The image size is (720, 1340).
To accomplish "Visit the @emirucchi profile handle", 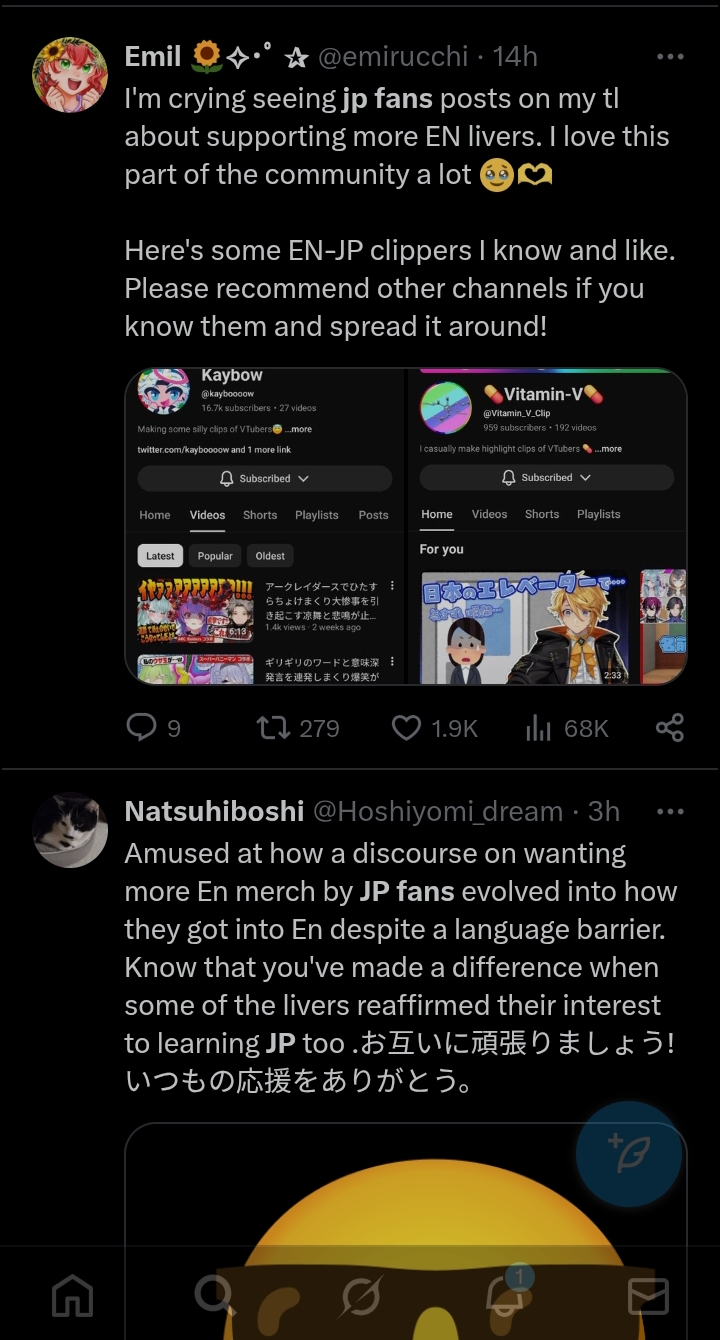I will [x=392, y=57].
